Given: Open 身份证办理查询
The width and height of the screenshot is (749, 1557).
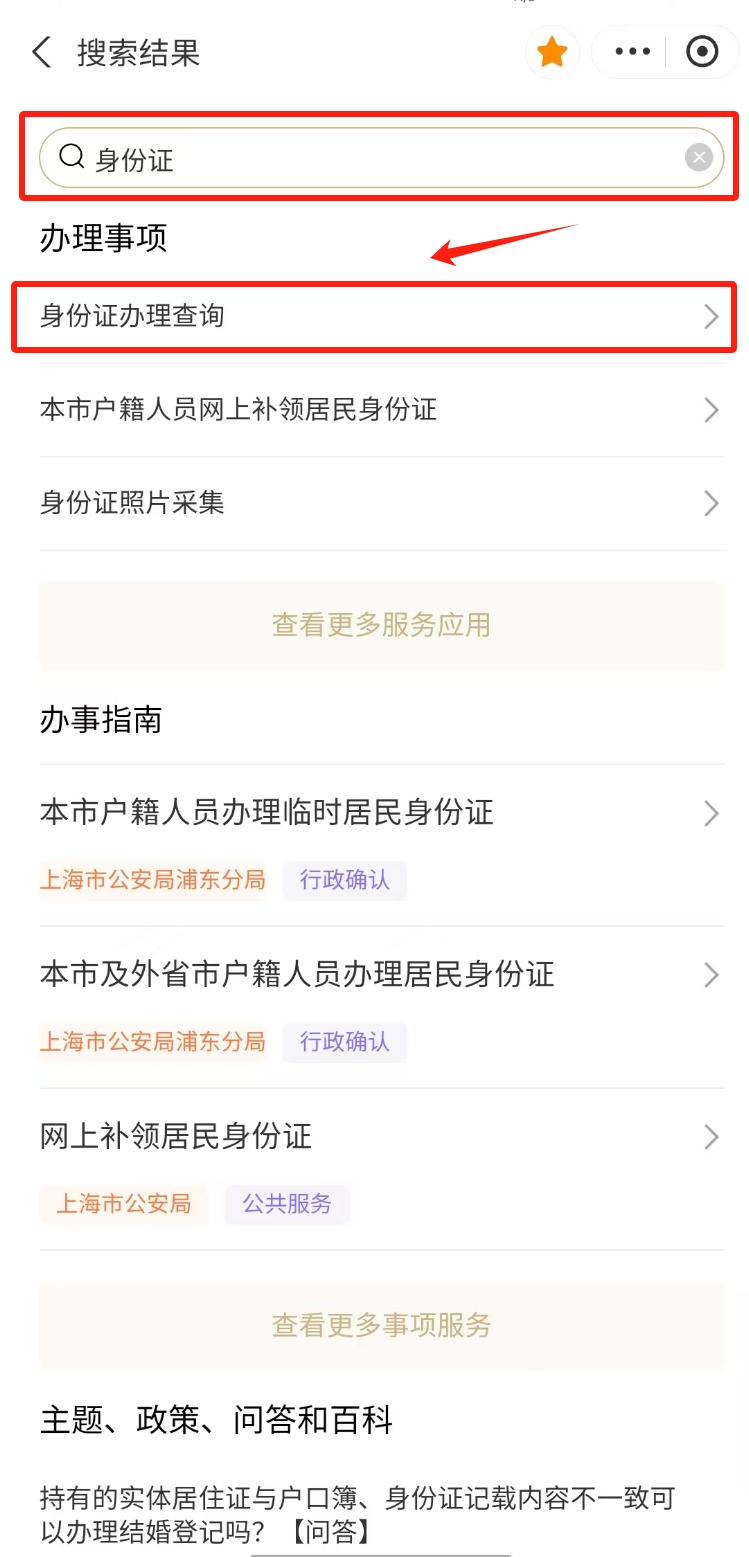Looking at the screenshot, I should [x=382, y=317].
